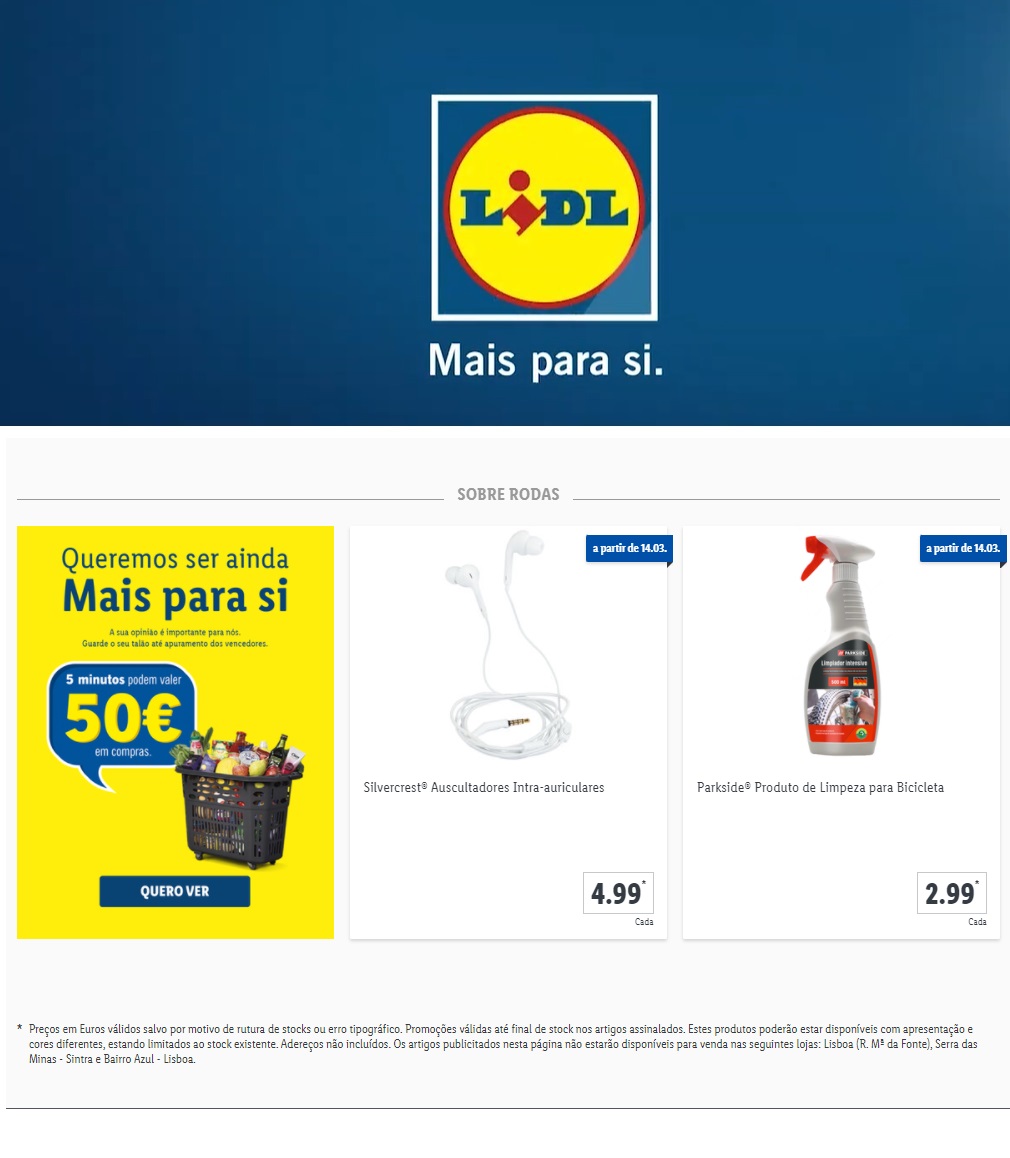
Task: Open Parkside Produto de Limpeza para Bicicleta card
Action: point(841,732)
